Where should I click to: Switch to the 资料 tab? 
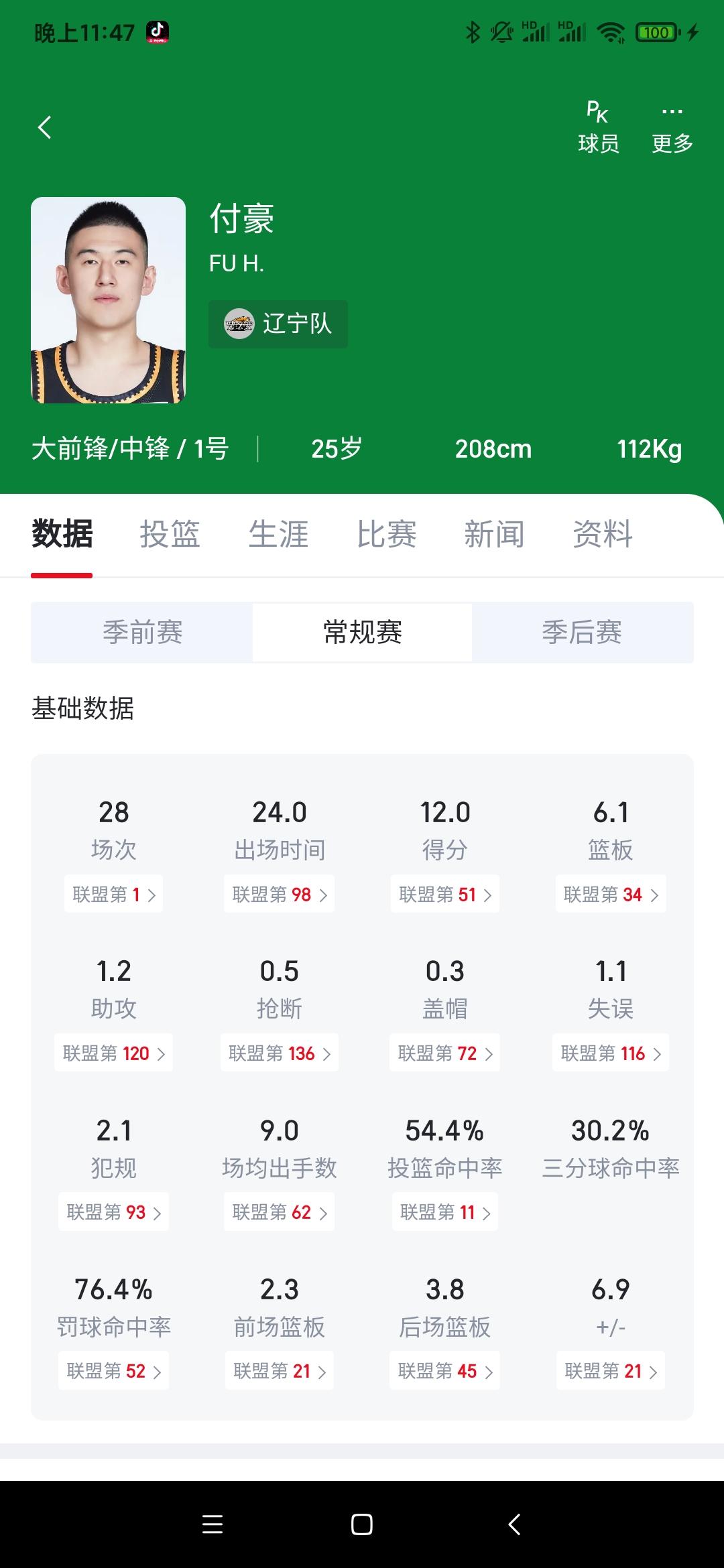tap(603, 535)
